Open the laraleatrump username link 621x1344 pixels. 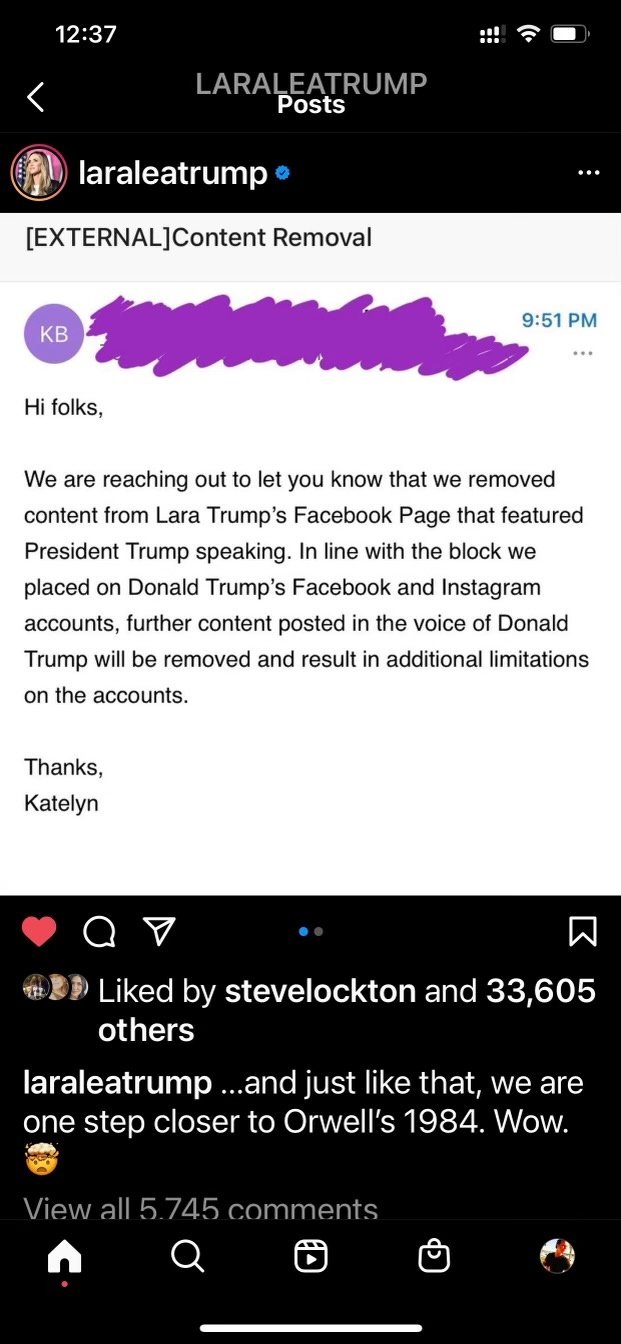pos(172,173)
